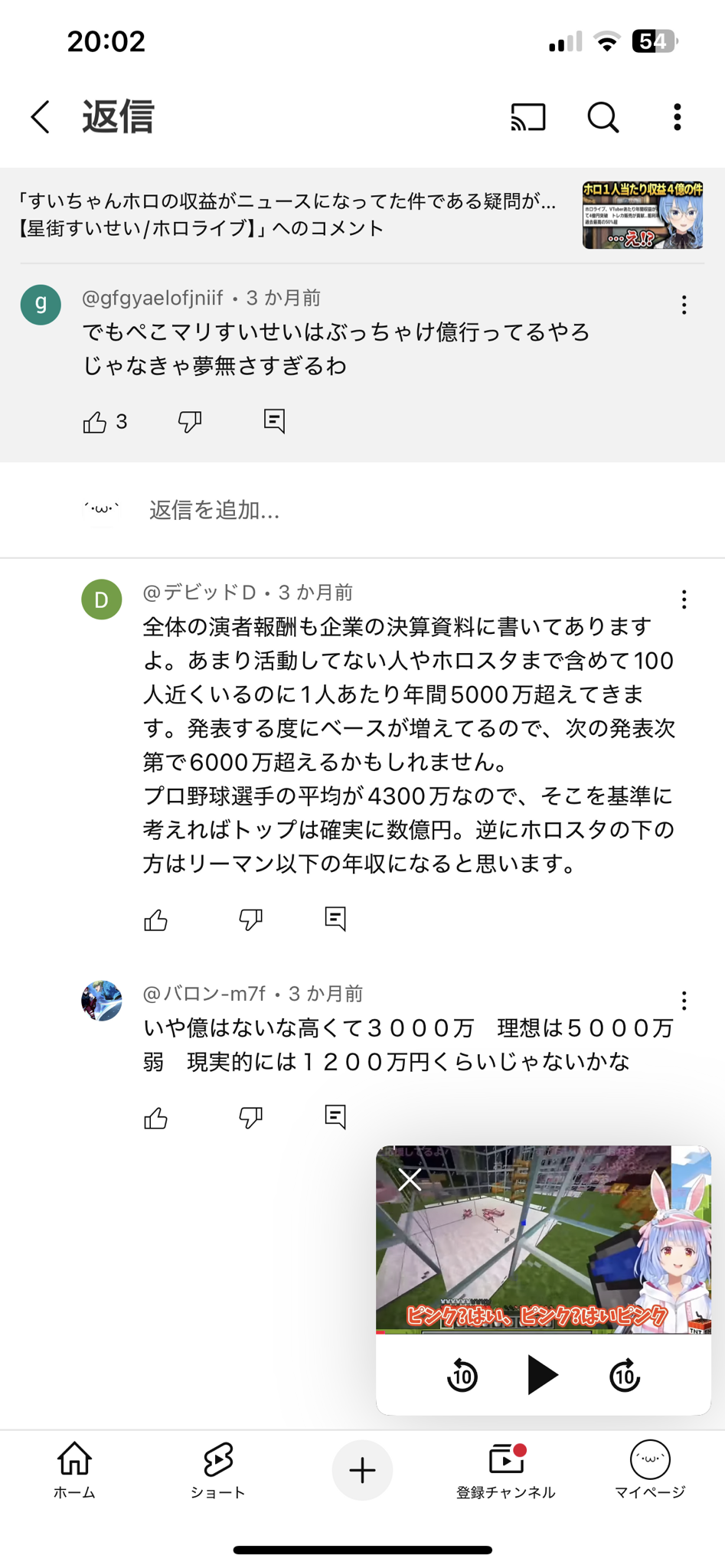725x1568 pixels.
Task: Reply to @バロン-m7f's comment
Action: [x=335, y=1116]
